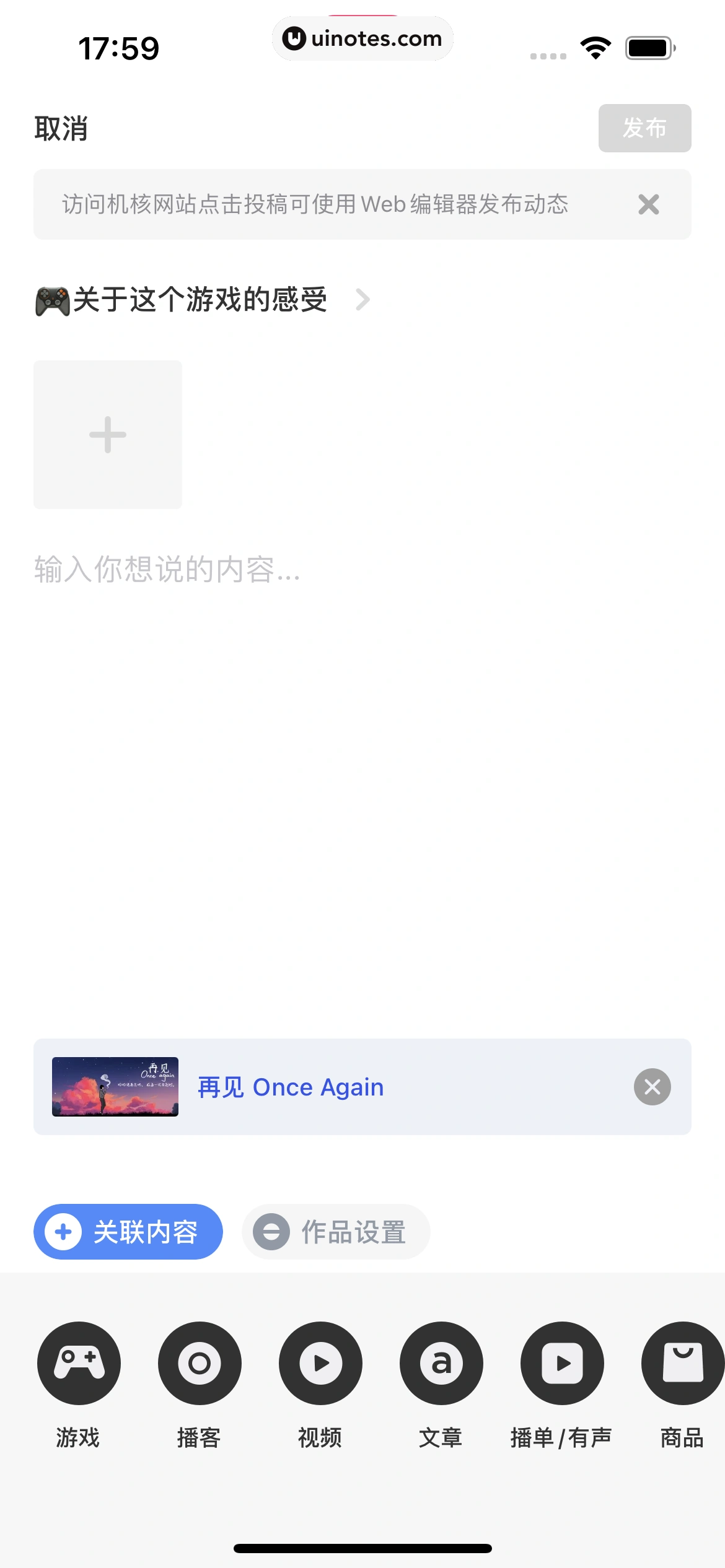
Task: Tap 取消 to cancel the post
Action: tap(59, 128)
